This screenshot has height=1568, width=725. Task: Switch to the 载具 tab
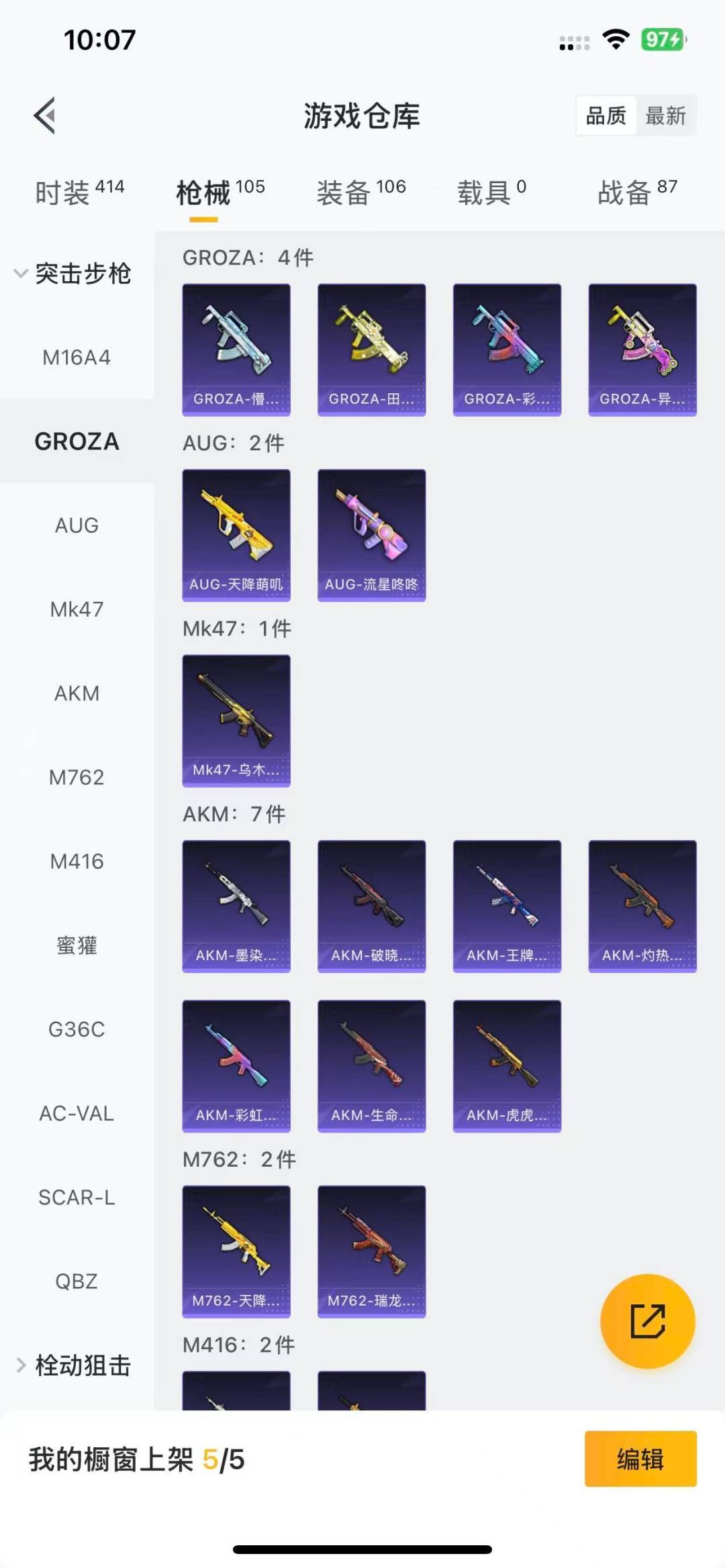[x=491, y=193]
